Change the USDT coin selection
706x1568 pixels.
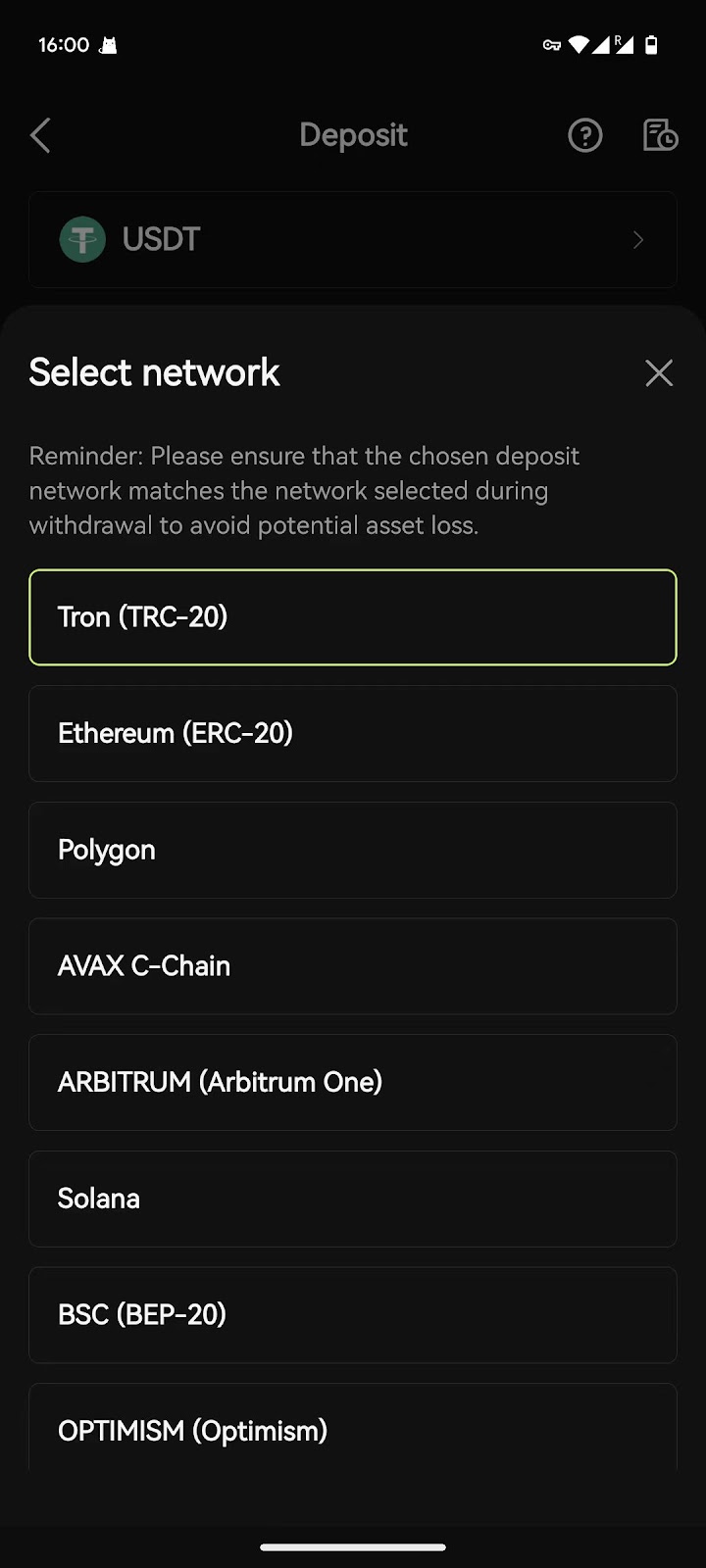coord(353,240)
